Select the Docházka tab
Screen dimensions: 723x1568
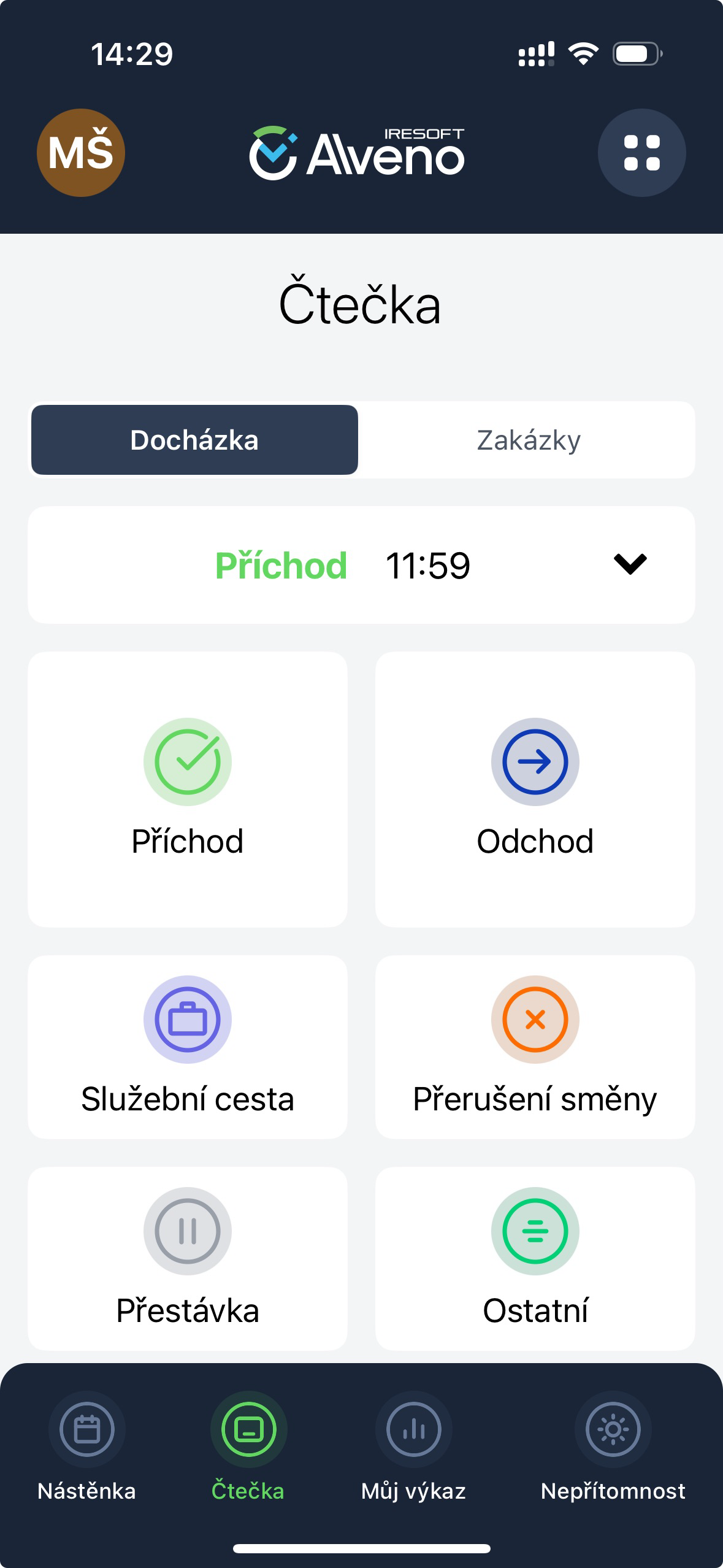click(x=194, y=440)
